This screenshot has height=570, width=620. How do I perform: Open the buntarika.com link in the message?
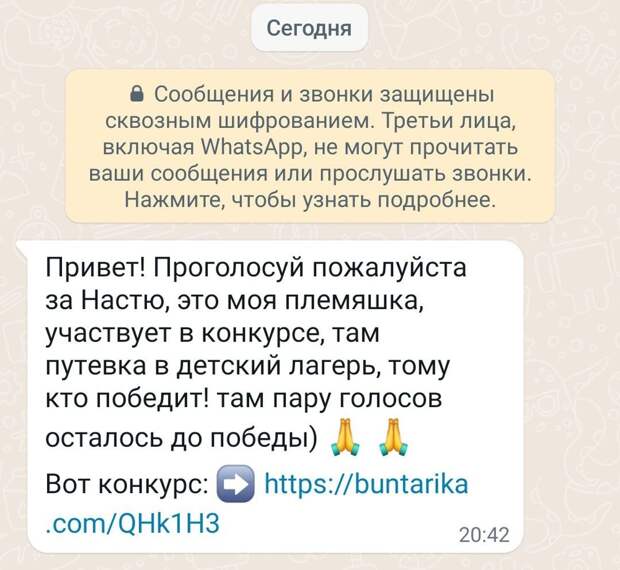point(366,485)
